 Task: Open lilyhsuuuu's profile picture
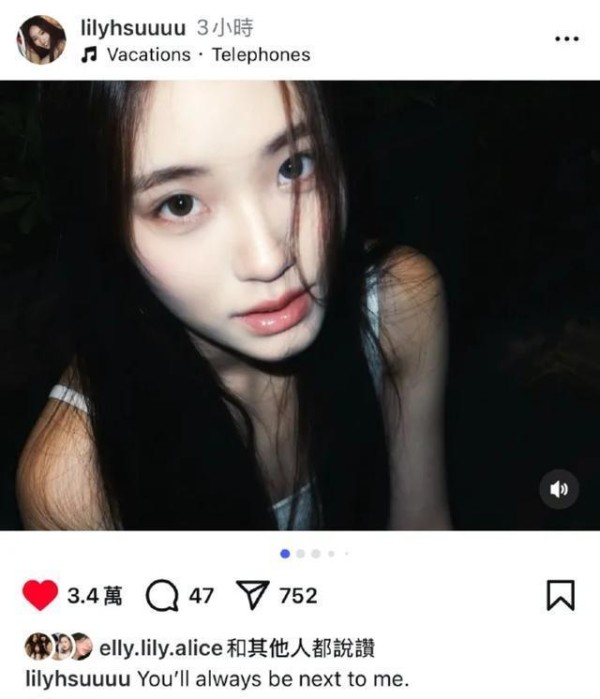click(40, 40)
